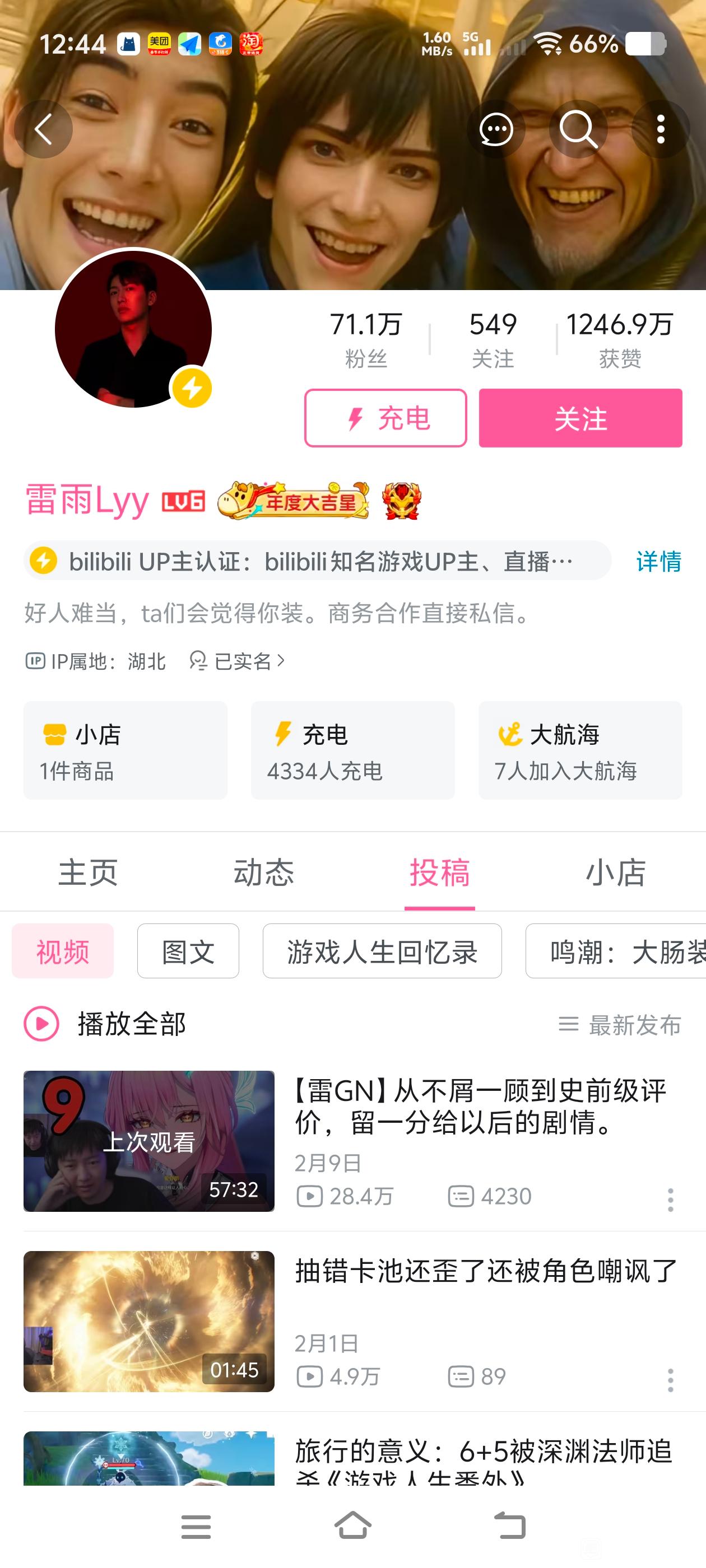Image resolution: width=706 pixels, height=1568 pixels.
Task: Play all videos via 播放全部
Action: (x=105, y=1024)
